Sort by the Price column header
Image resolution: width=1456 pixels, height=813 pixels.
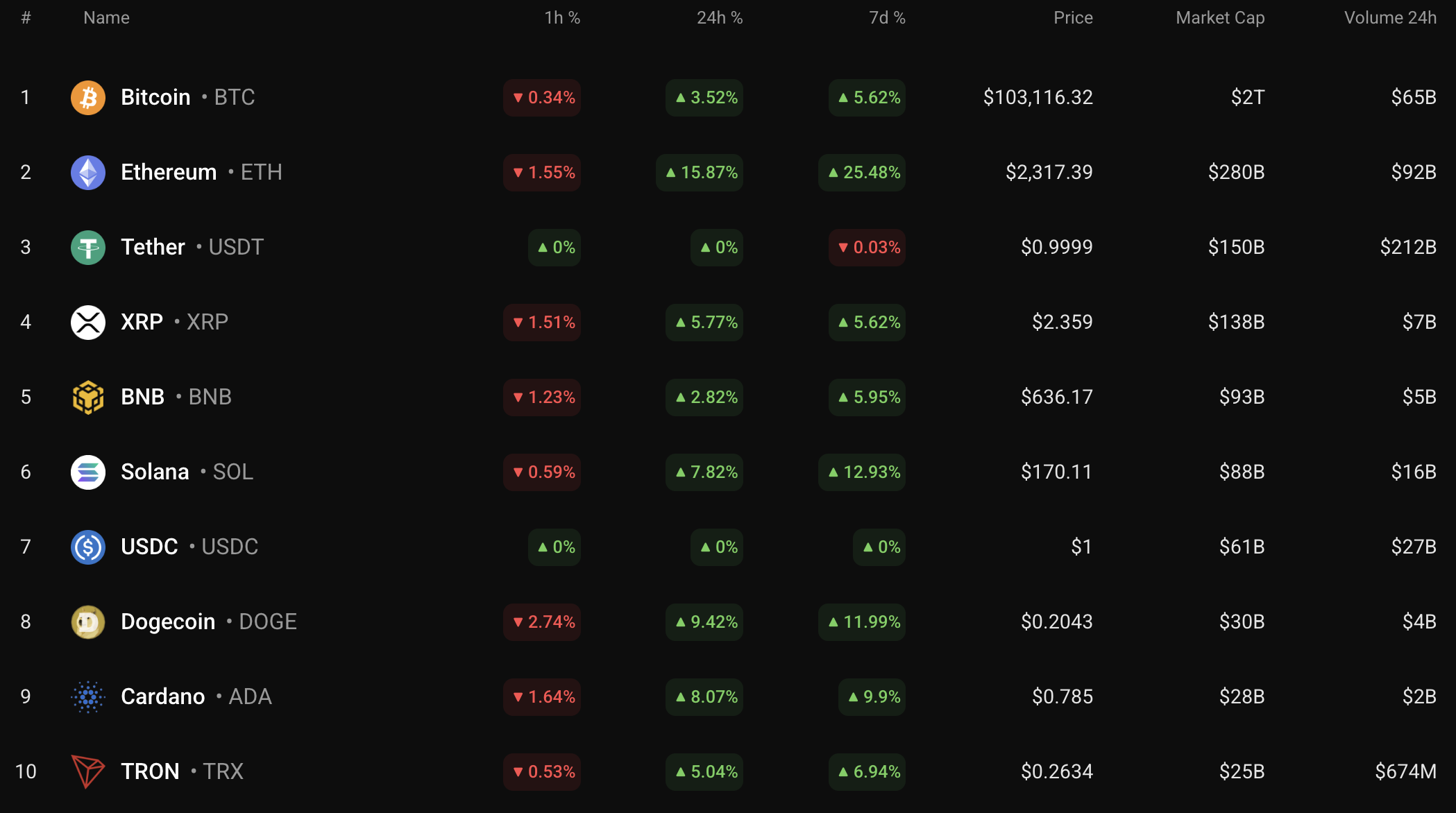tap(1072, 18)
